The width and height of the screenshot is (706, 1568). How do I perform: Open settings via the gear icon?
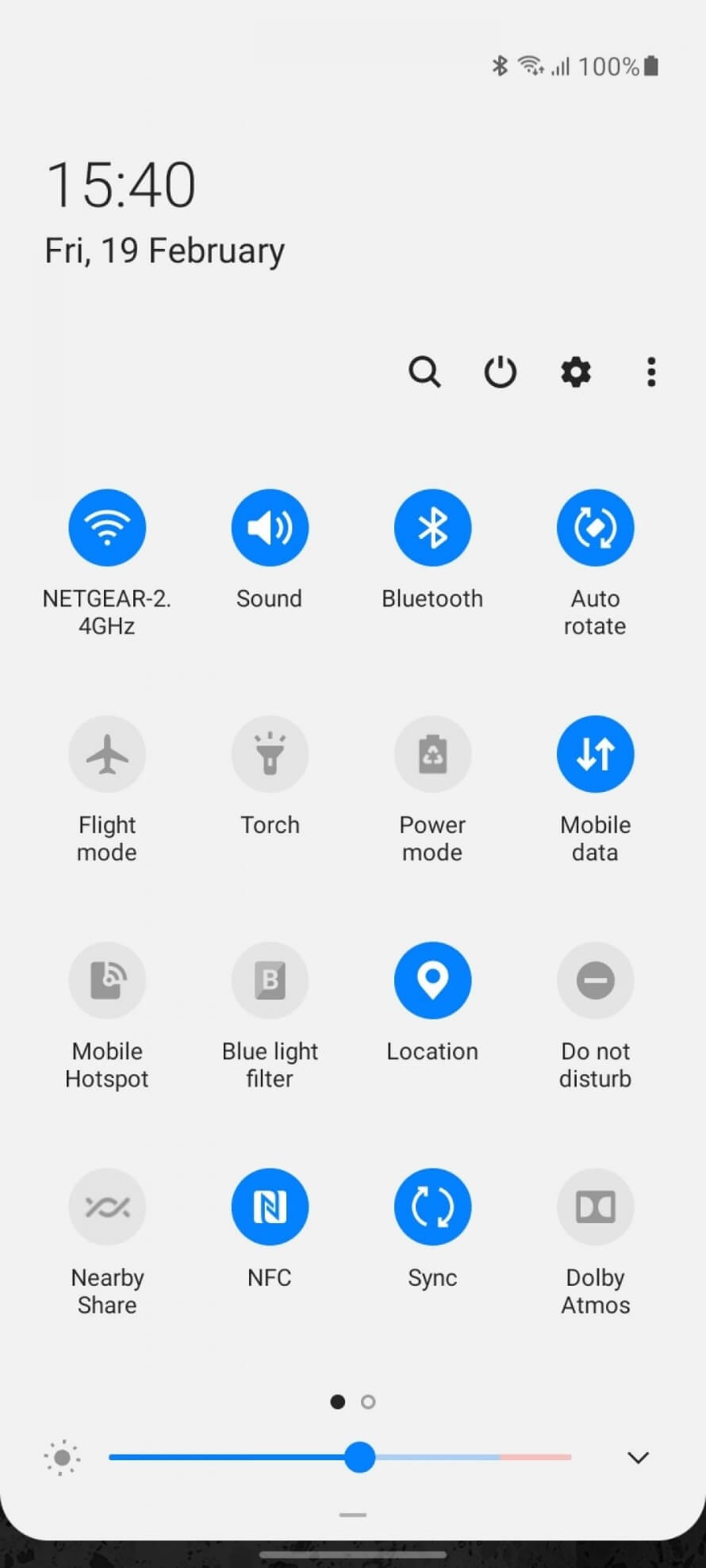tap(576, 371)
